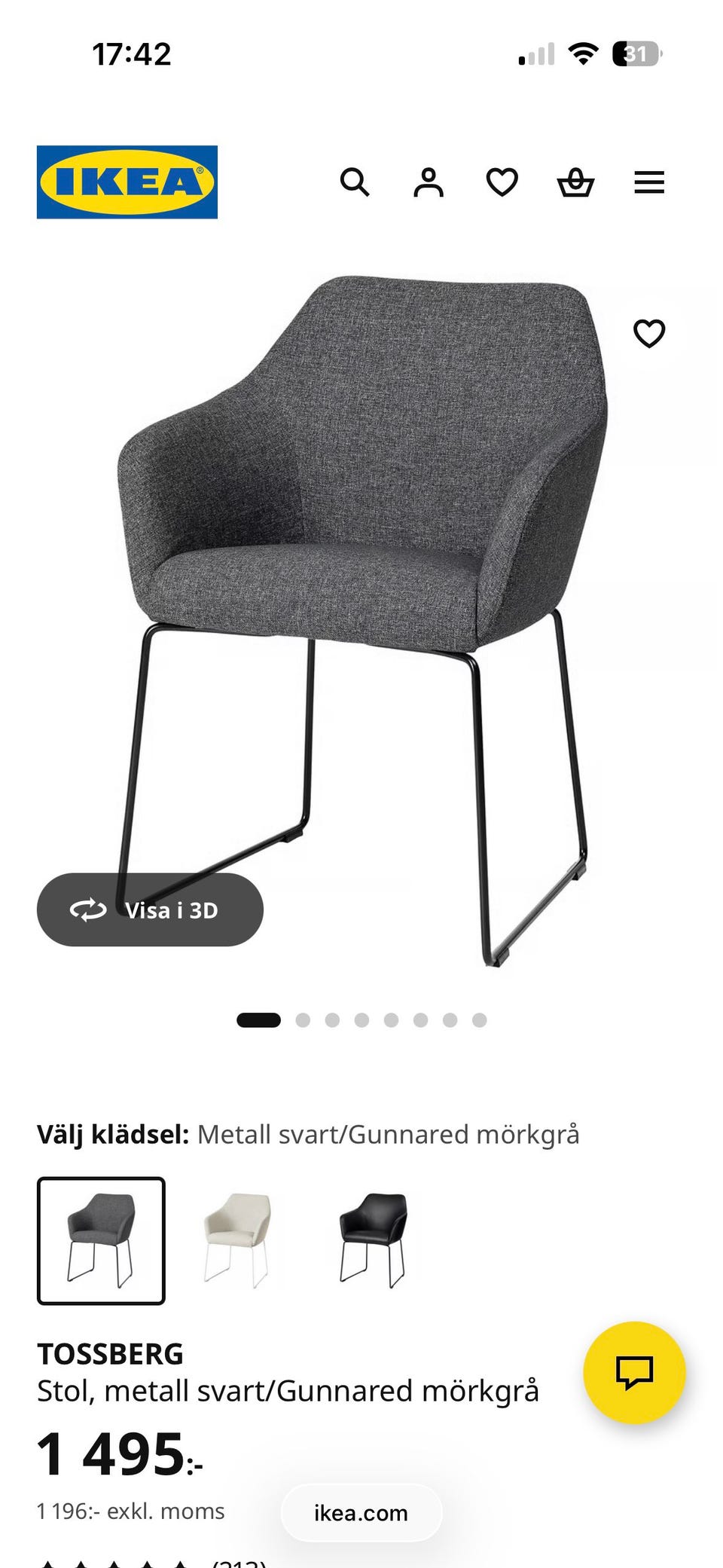
Task: Open the ikea.com site button
Action: click(x=361, y=1512)
